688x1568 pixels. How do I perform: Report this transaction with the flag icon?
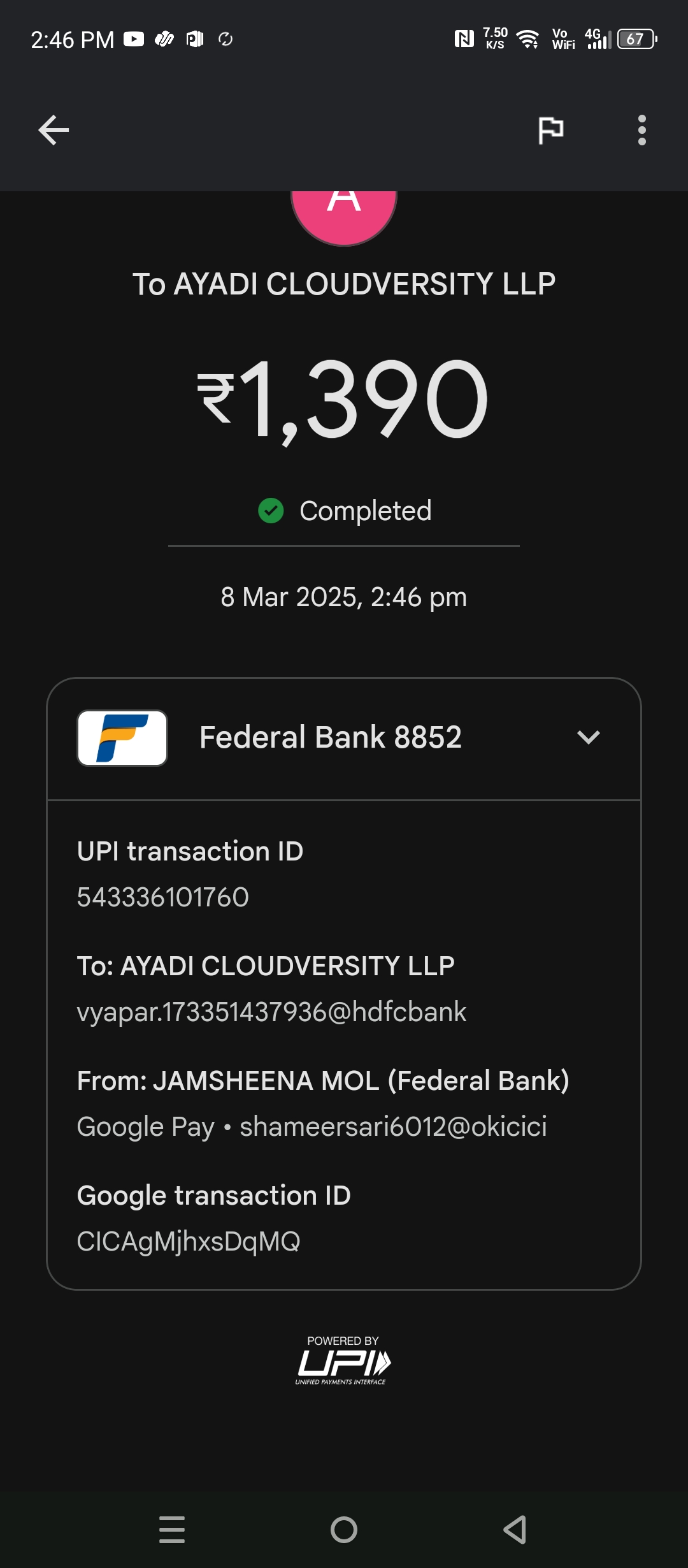[550, 131]
